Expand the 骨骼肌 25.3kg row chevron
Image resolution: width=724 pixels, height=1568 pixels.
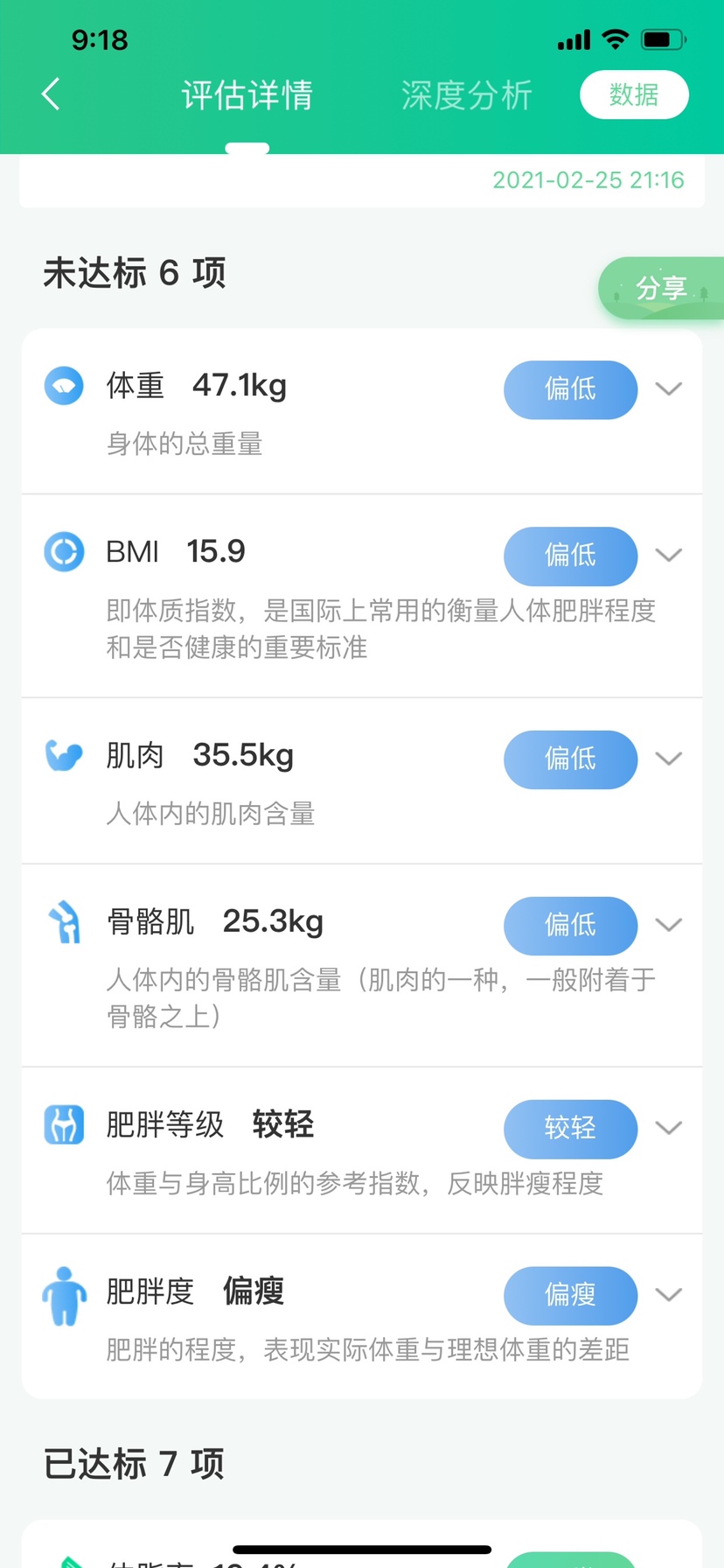(669, 926)
